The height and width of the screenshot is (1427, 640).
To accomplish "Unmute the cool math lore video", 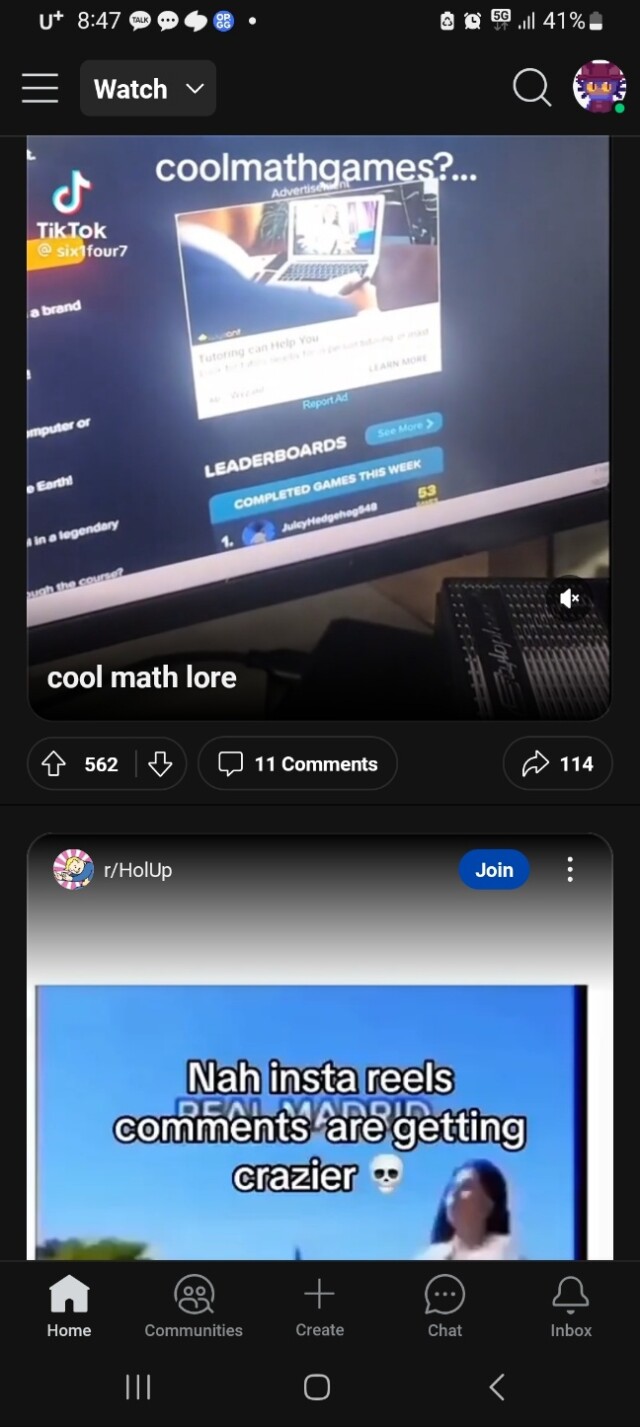I will 569,598.
